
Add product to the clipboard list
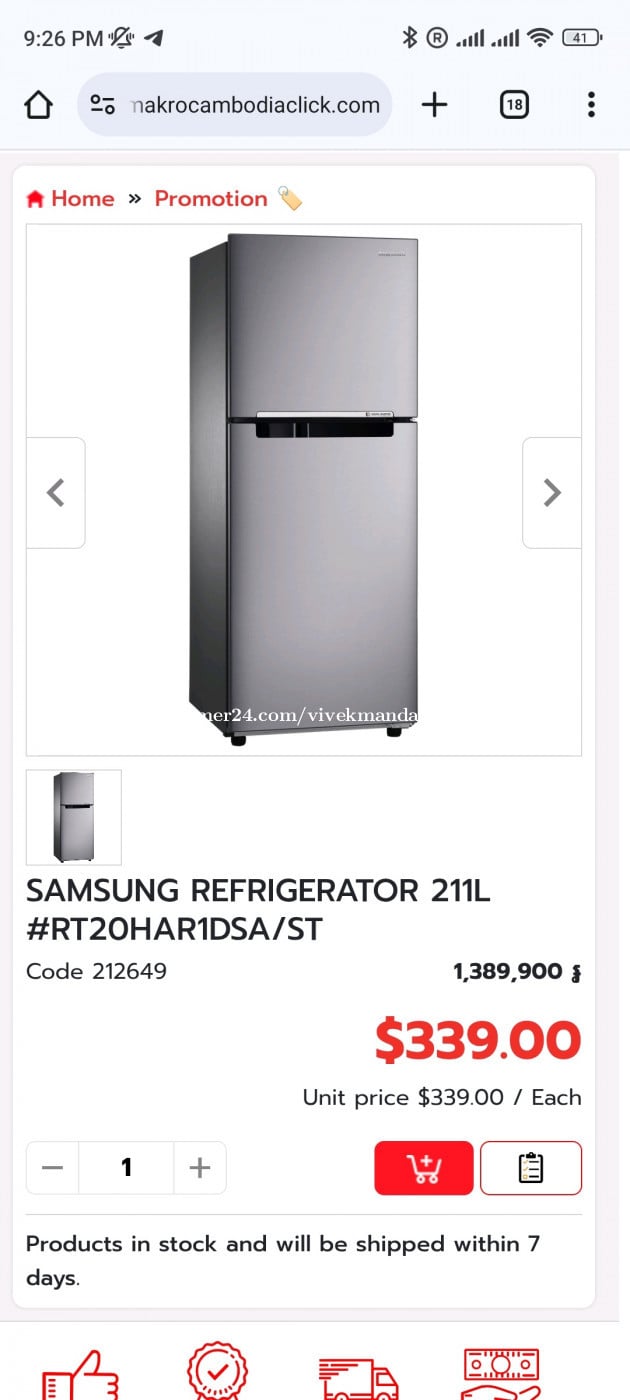(x=530, y=1167)
